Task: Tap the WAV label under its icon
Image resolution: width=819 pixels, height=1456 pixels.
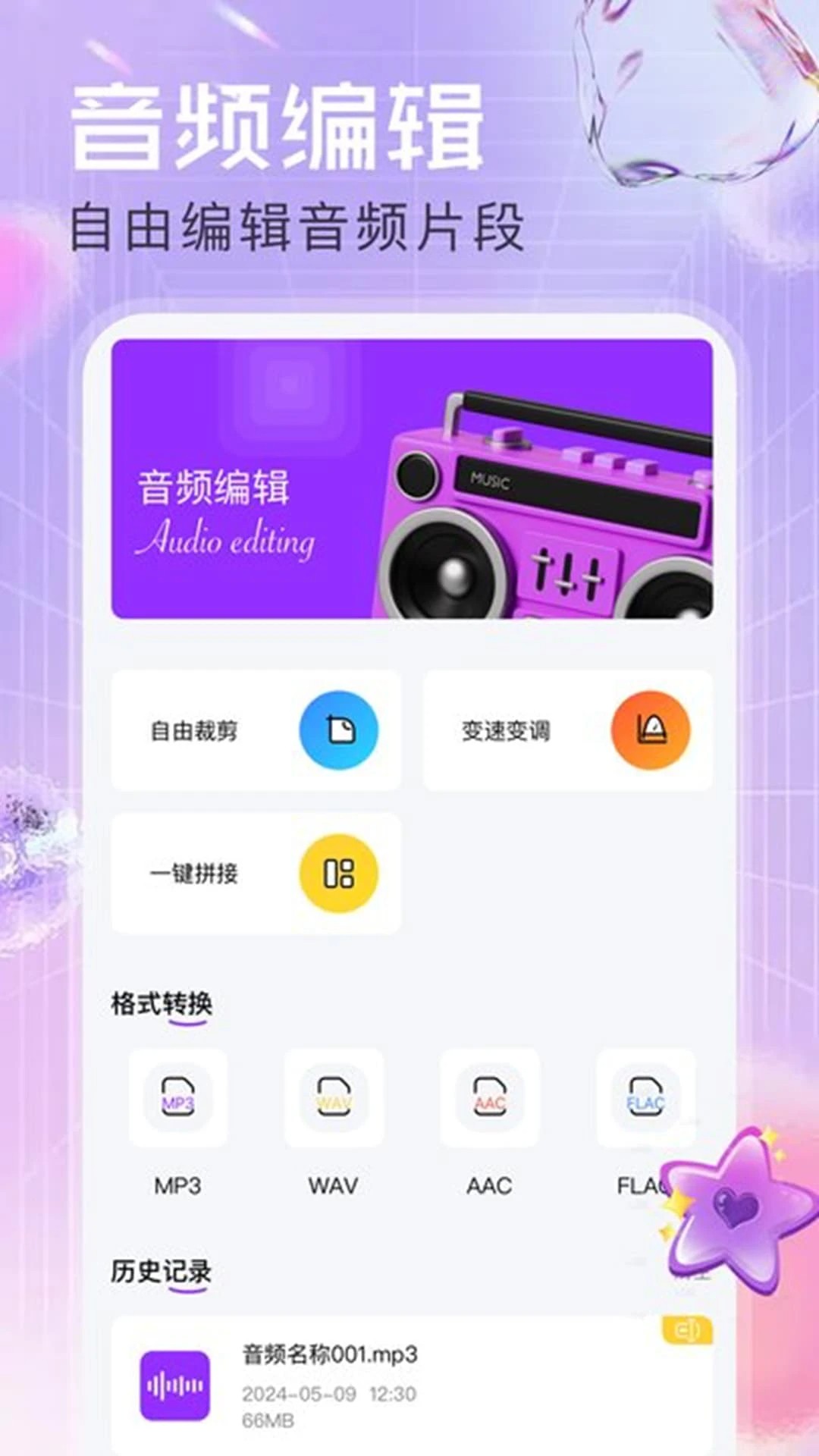Action: pyautogui.click(x=334, y=1185)
